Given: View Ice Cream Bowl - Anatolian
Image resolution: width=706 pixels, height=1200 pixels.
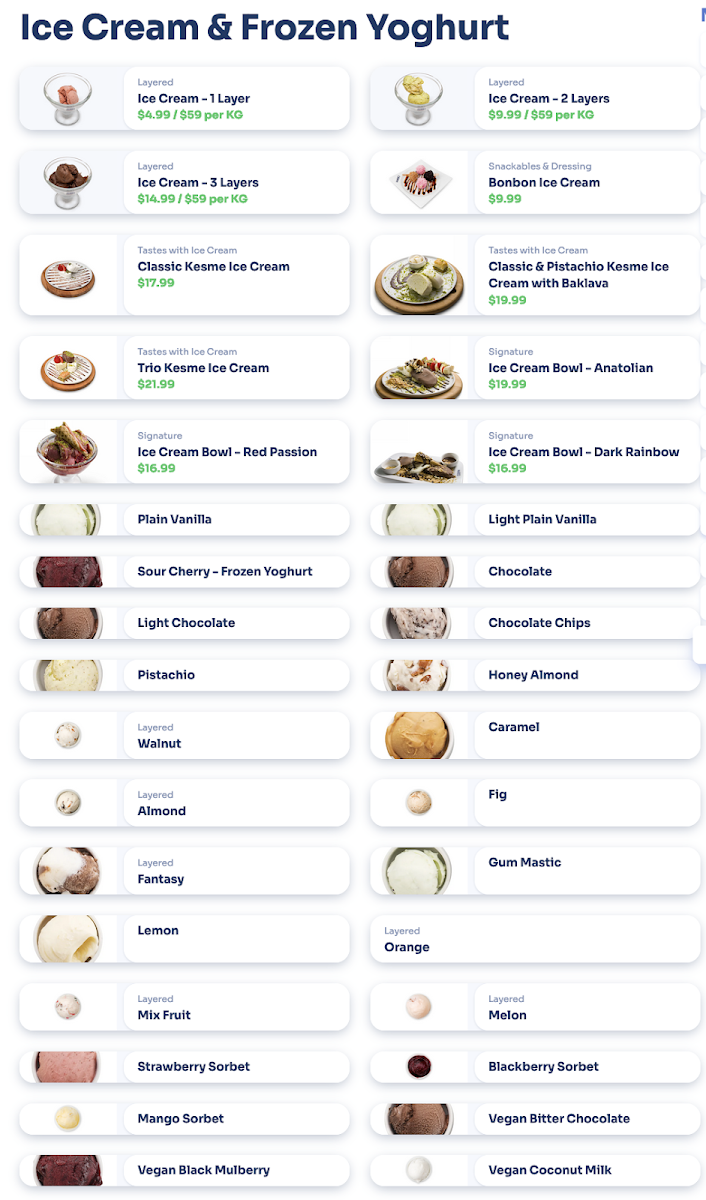Looking at the screenshot, I should point(535,367).
